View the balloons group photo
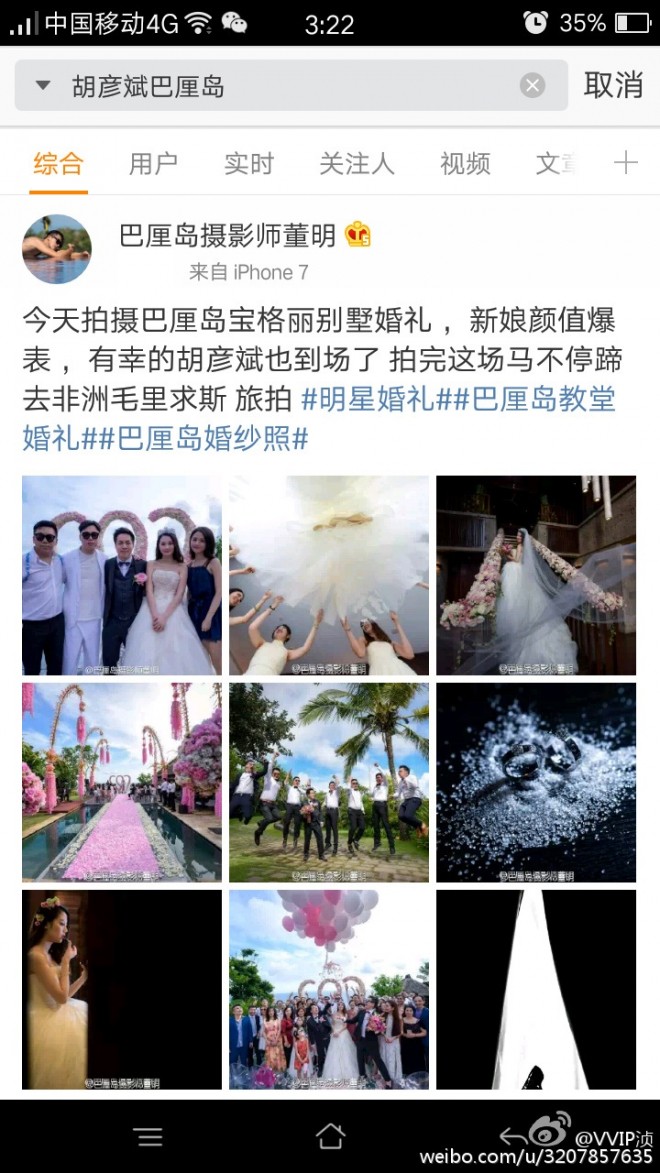Viewport: 660px width, 1173px height. (x=329, y=989)
